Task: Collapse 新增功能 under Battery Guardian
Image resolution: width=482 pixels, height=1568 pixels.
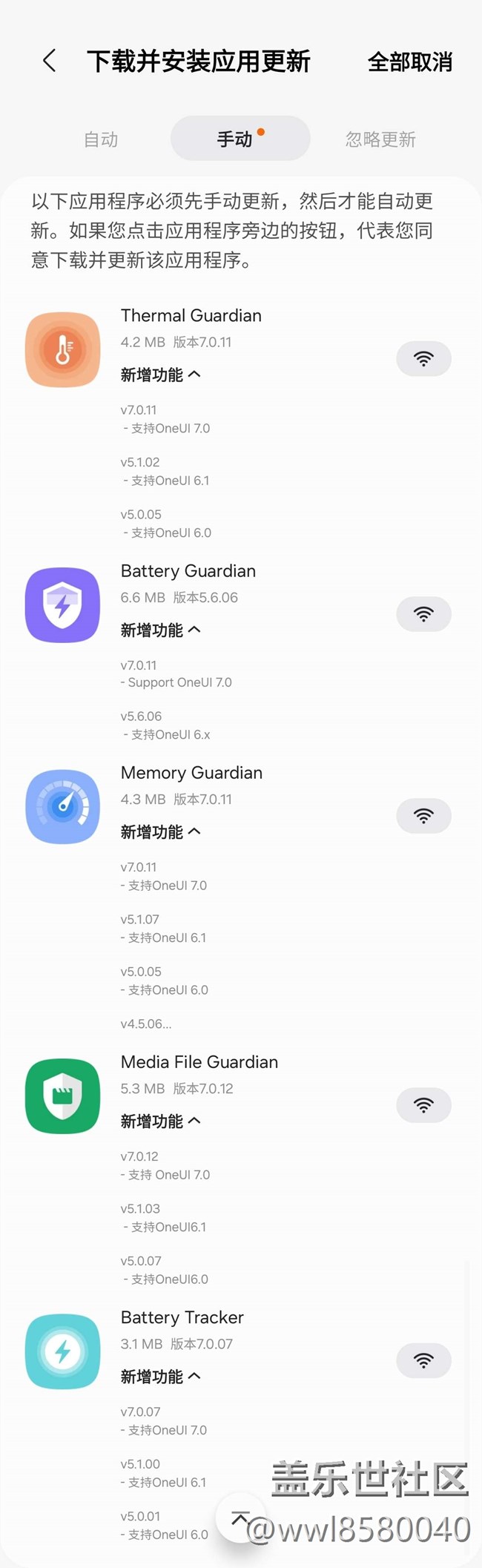Action: pyautogui.click(x=160, y=630)
